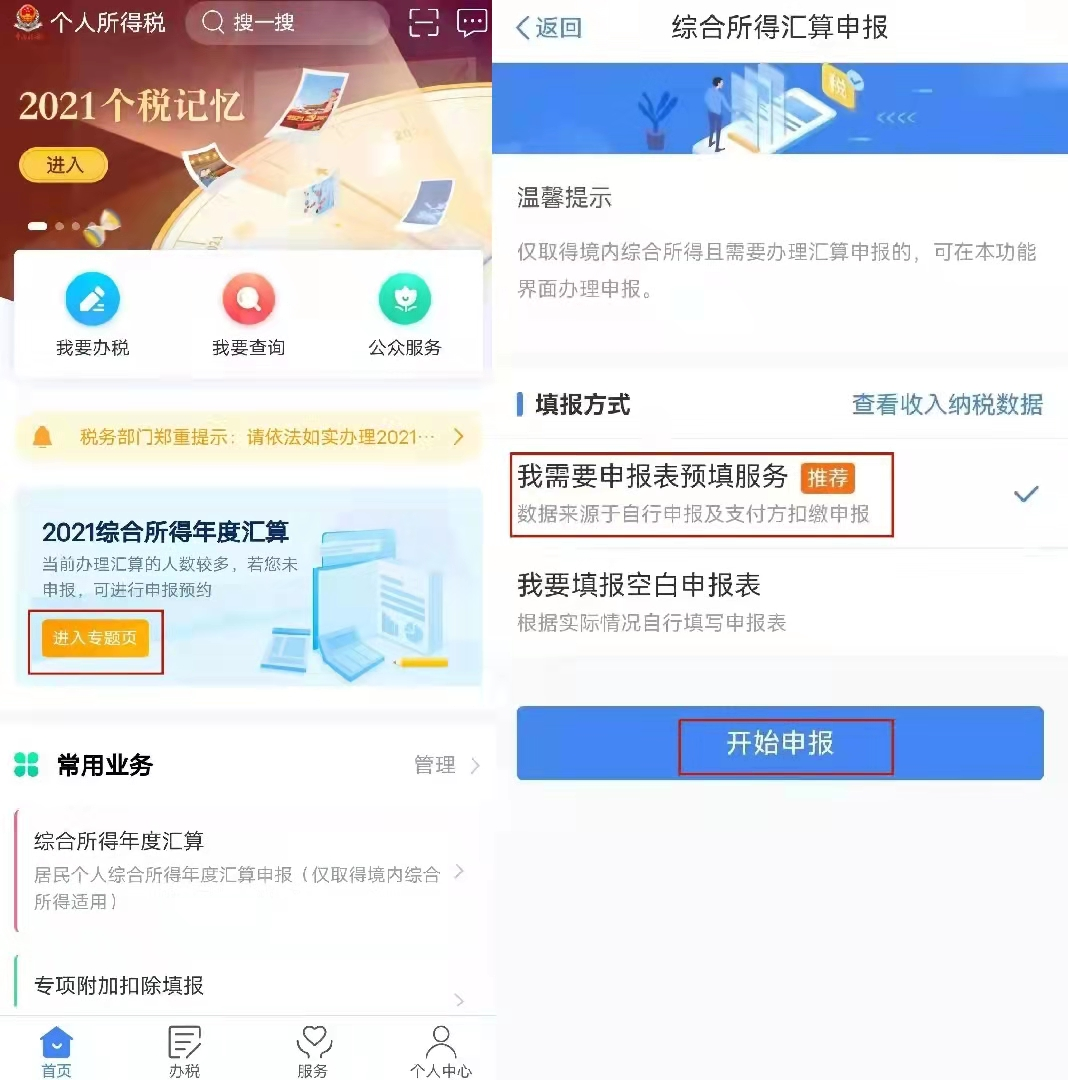Open 管理 for 常用业务
1068x1080 pixels.
[445, 765]
